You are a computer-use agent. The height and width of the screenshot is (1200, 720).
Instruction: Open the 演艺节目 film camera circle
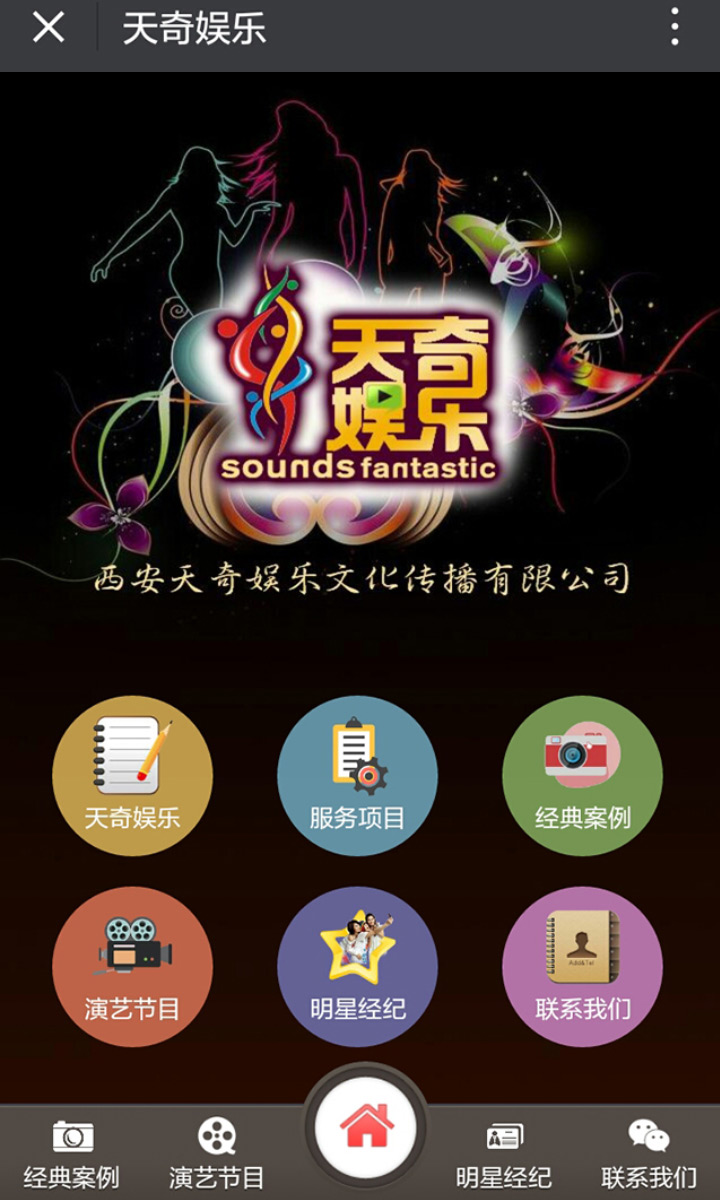coord(132,966)
